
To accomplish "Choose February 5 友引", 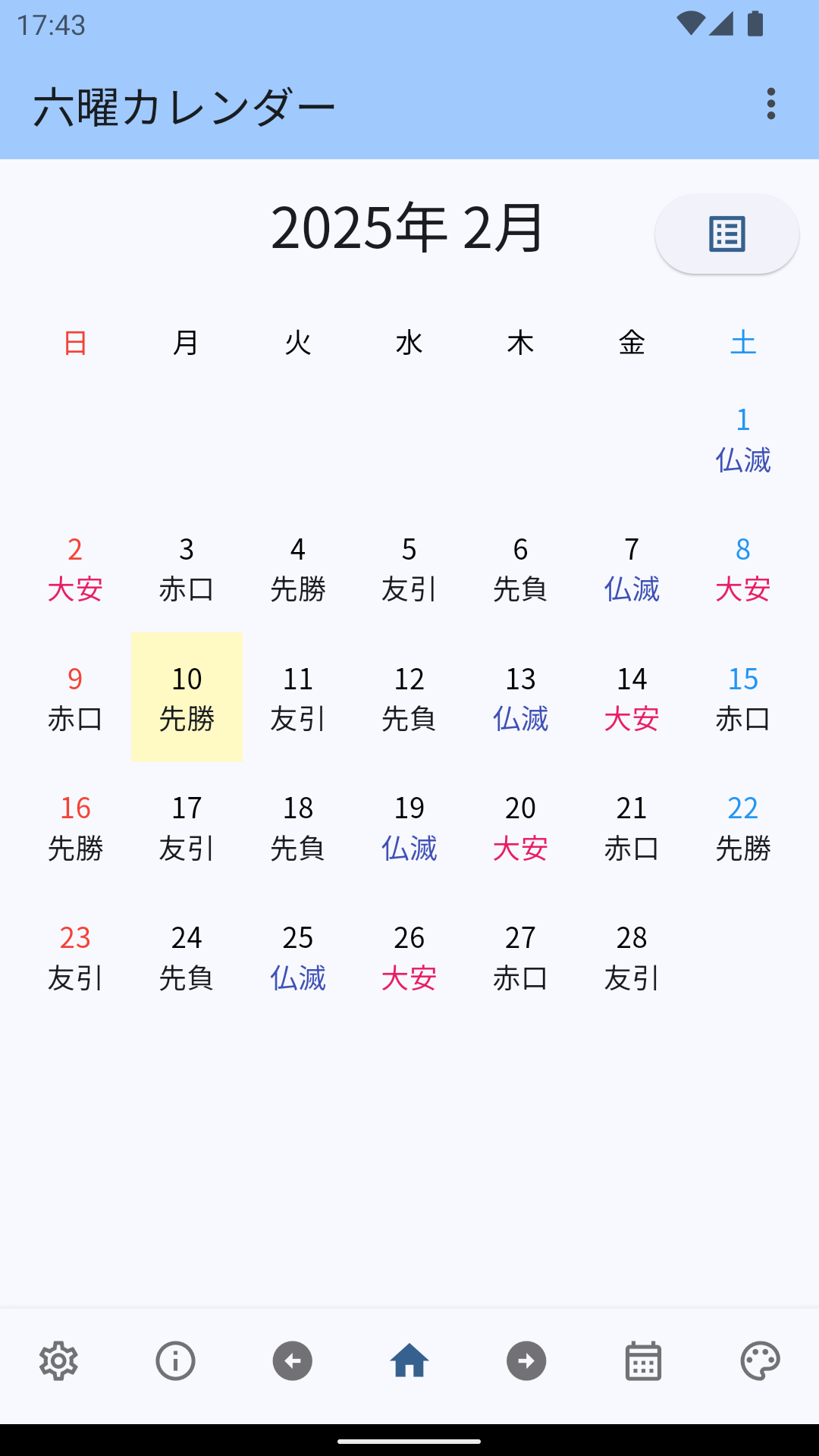I will [x=409, y=568].
